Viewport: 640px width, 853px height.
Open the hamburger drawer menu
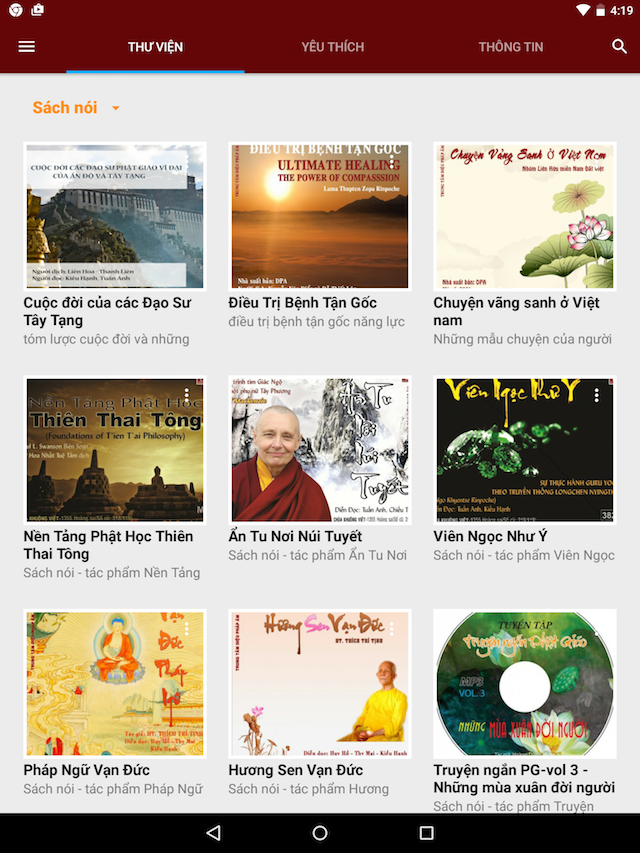point(27,47)
